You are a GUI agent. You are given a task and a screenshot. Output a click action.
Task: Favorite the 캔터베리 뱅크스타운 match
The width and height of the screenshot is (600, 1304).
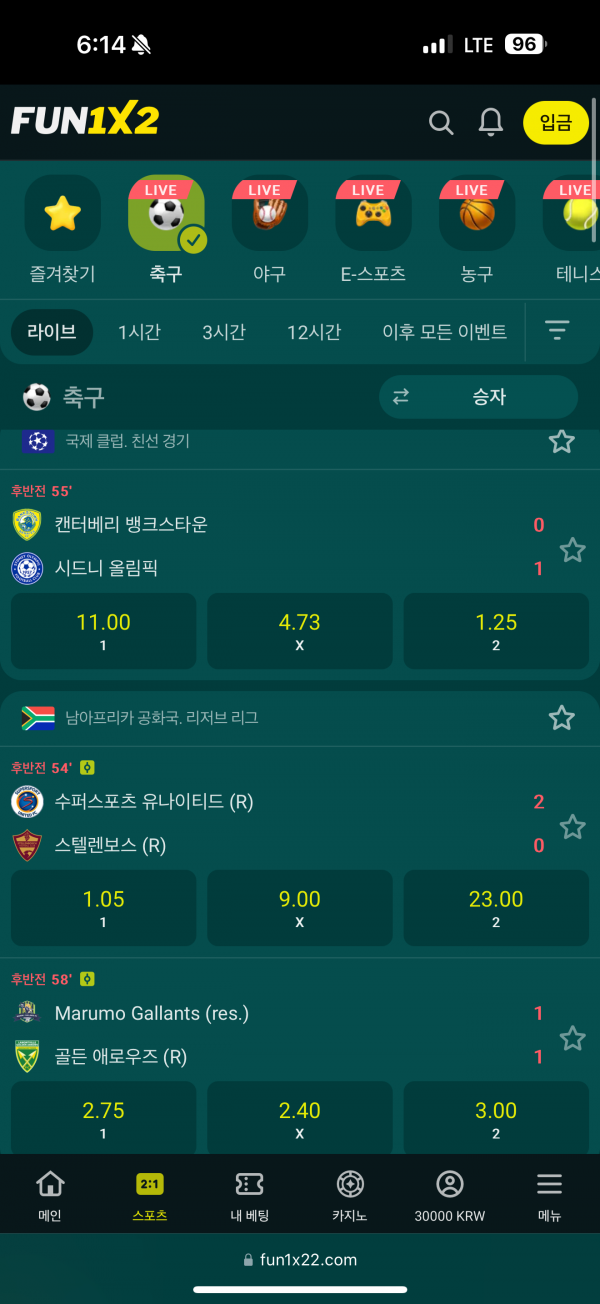point(572,549)
